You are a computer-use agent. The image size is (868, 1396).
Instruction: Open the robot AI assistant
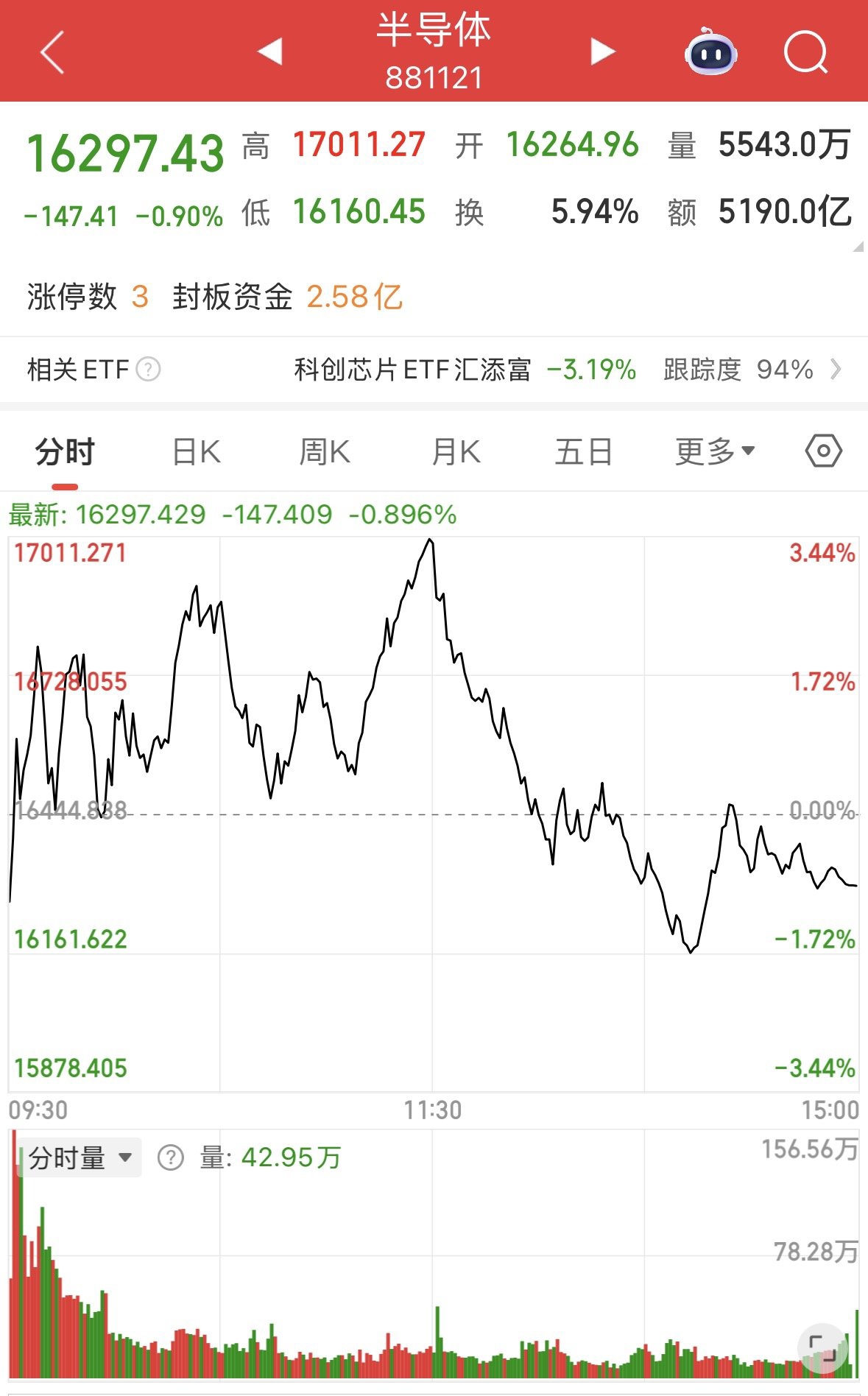coord(710,52)
